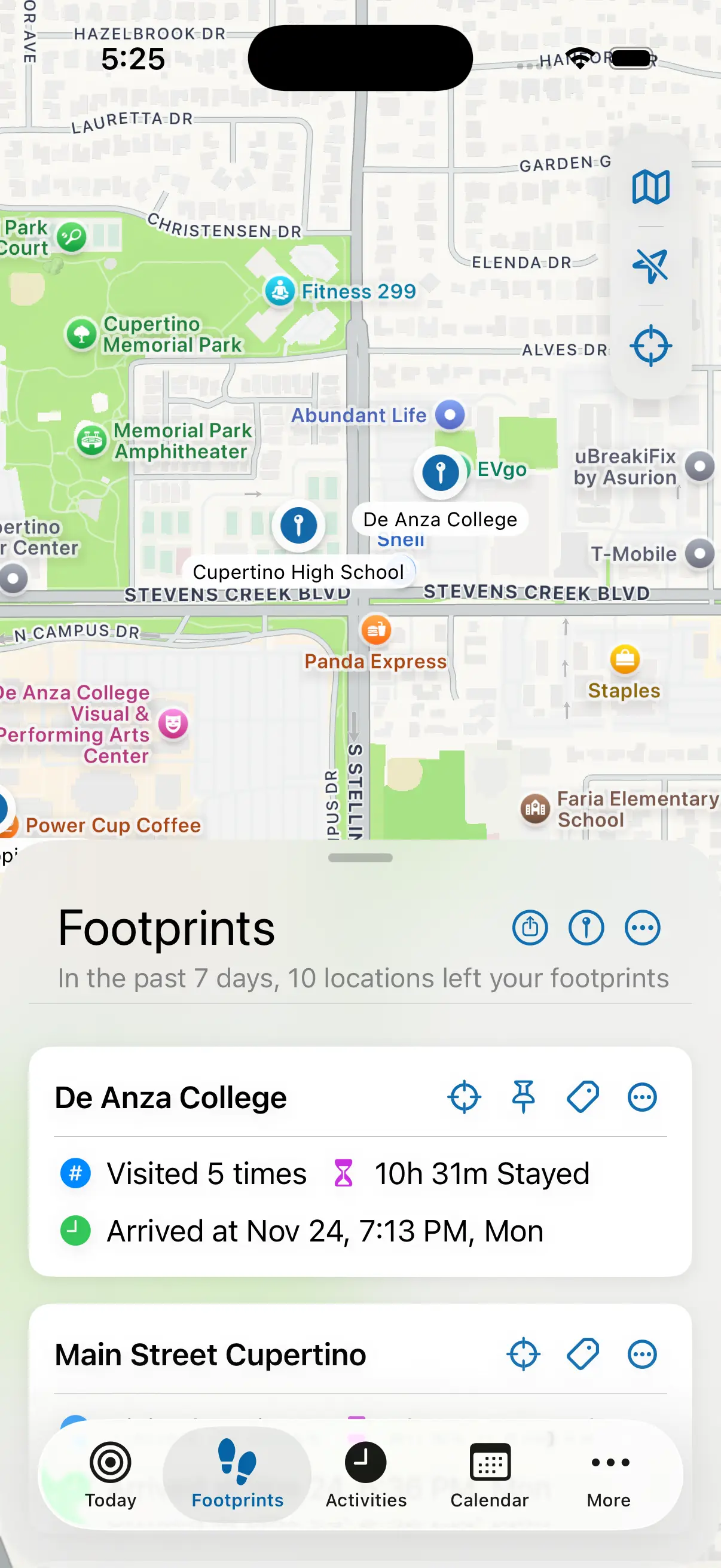This screenshot has width=721, height=1568.
Task: Tag the De Anza College location
Action: (x=582, y=1097)
